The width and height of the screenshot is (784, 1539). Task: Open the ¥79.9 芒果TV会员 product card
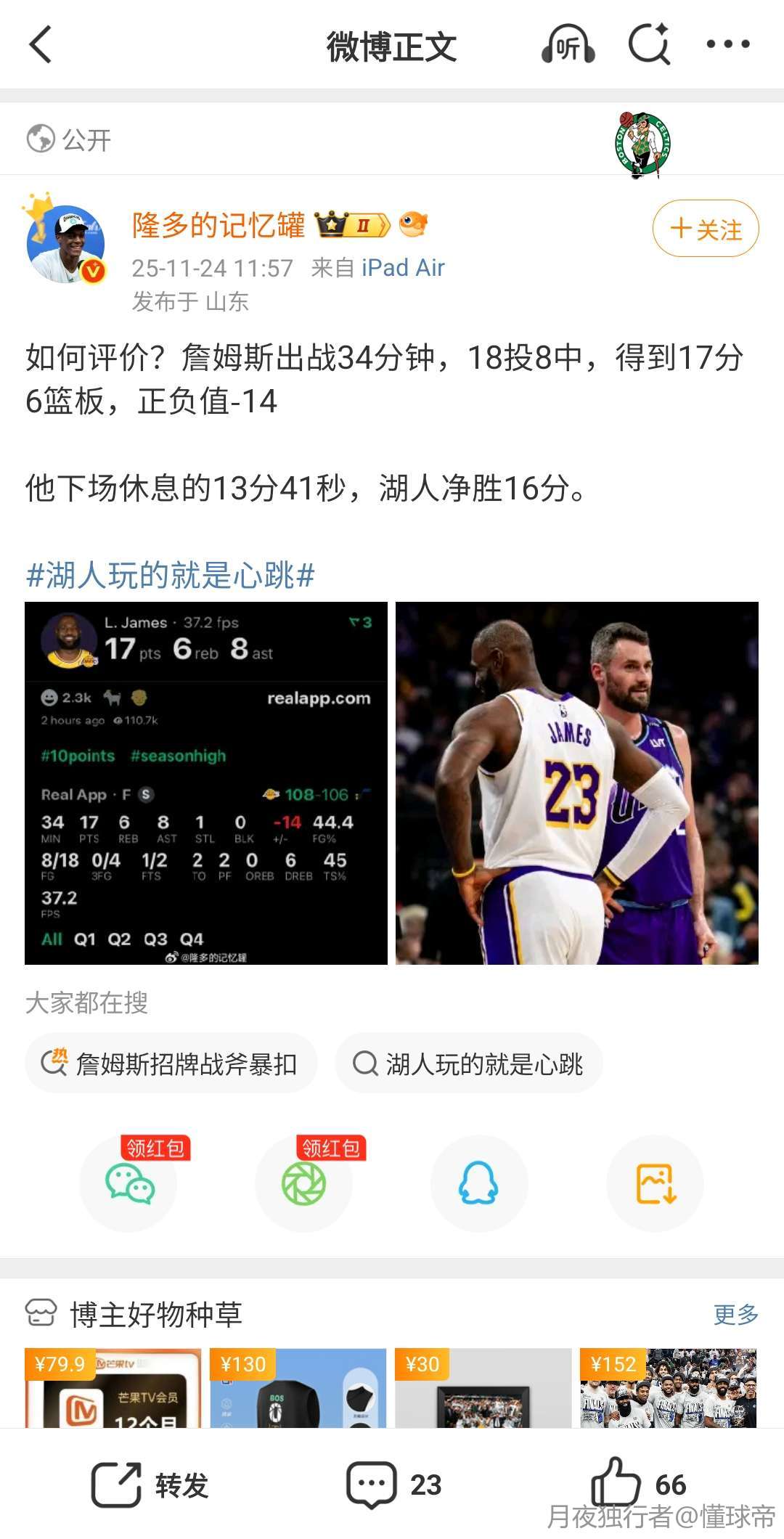[113, 1388]
